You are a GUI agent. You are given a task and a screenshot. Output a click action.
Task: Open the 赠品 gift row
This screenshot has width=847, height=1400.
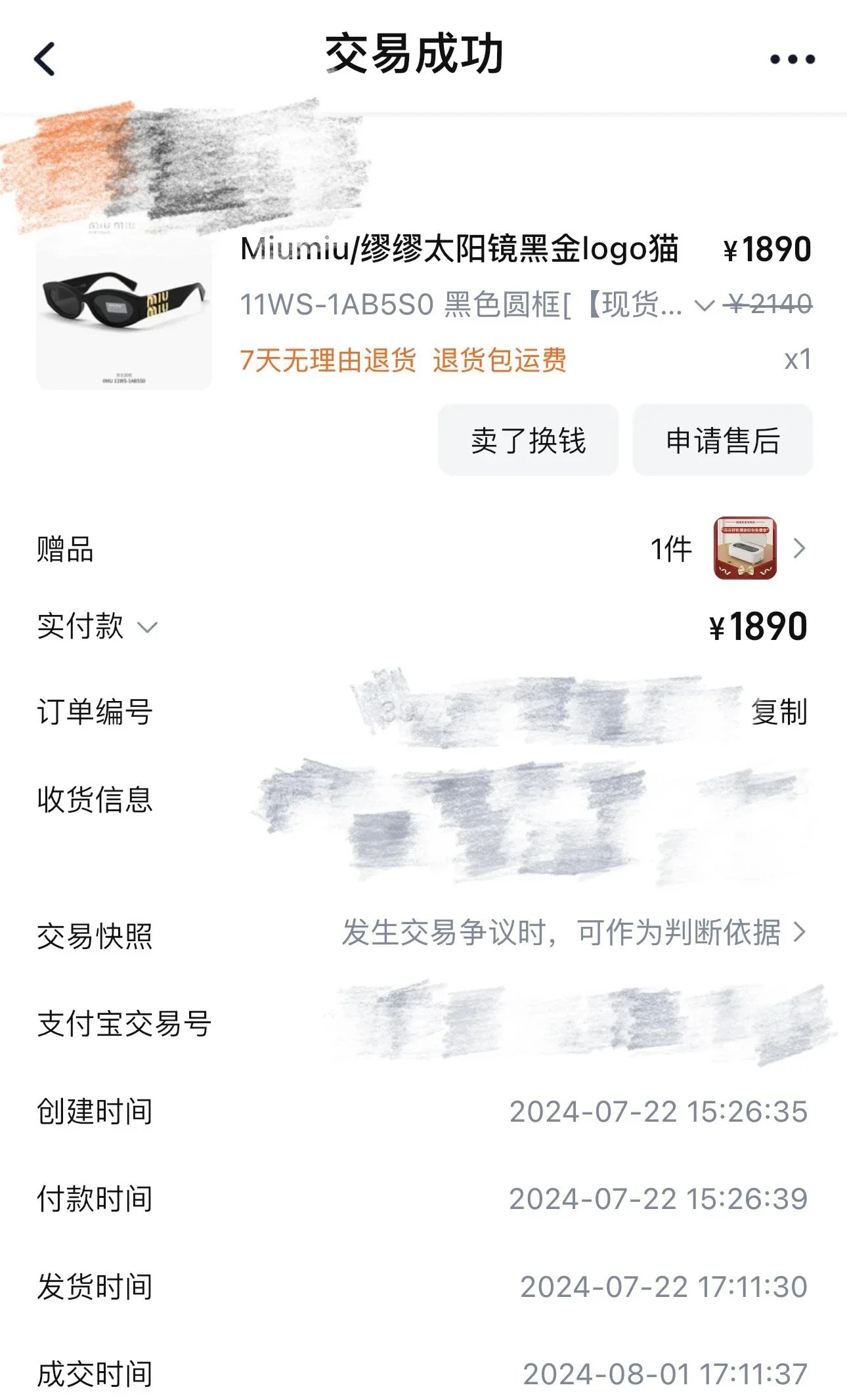(423, 549)
